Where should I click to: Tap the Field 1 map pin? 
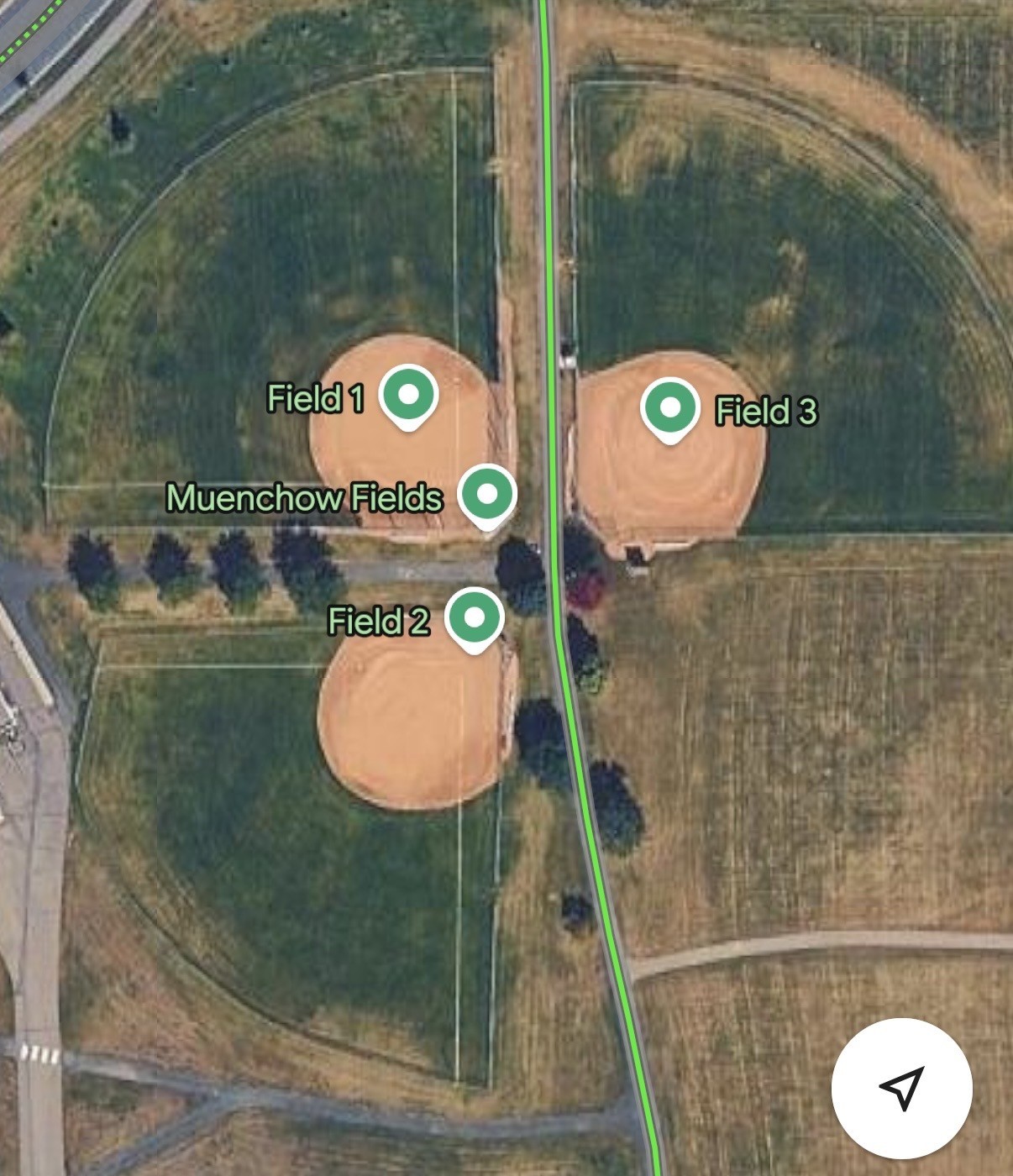(x=408, y=395)
